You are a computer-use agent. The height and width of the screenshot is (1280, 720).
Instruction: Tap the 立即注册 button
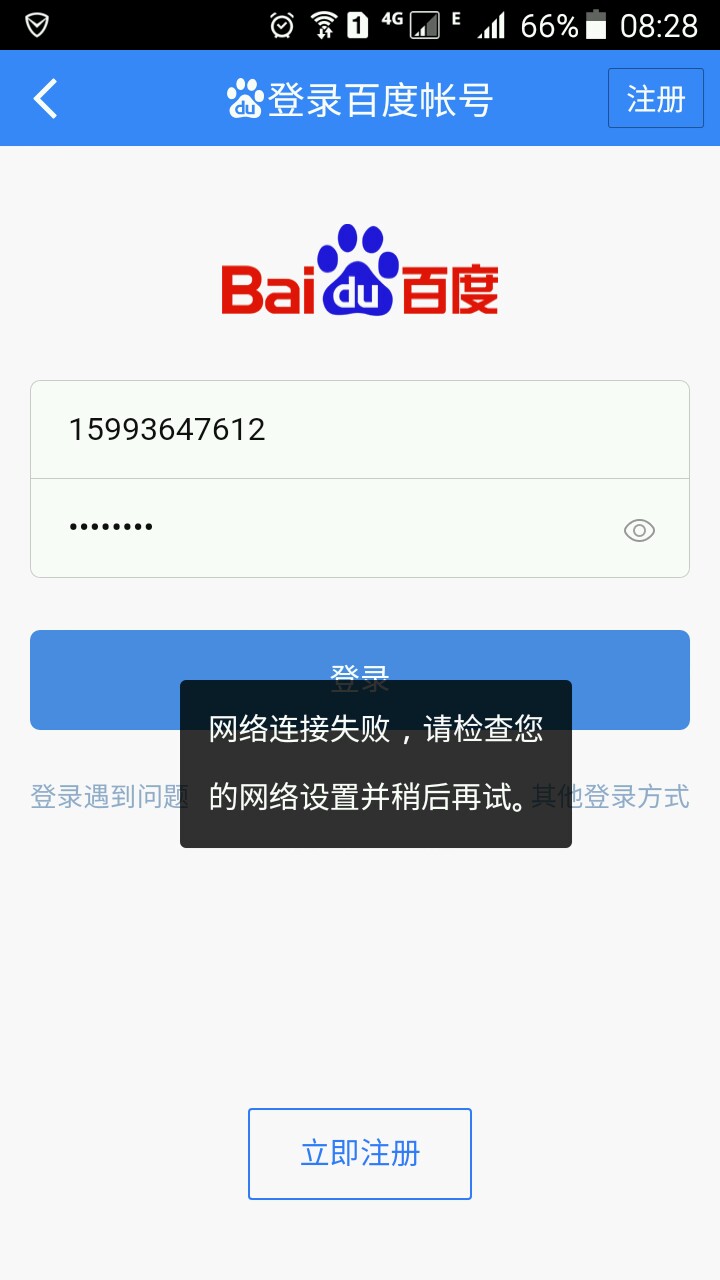click(x=360, y=1153)
